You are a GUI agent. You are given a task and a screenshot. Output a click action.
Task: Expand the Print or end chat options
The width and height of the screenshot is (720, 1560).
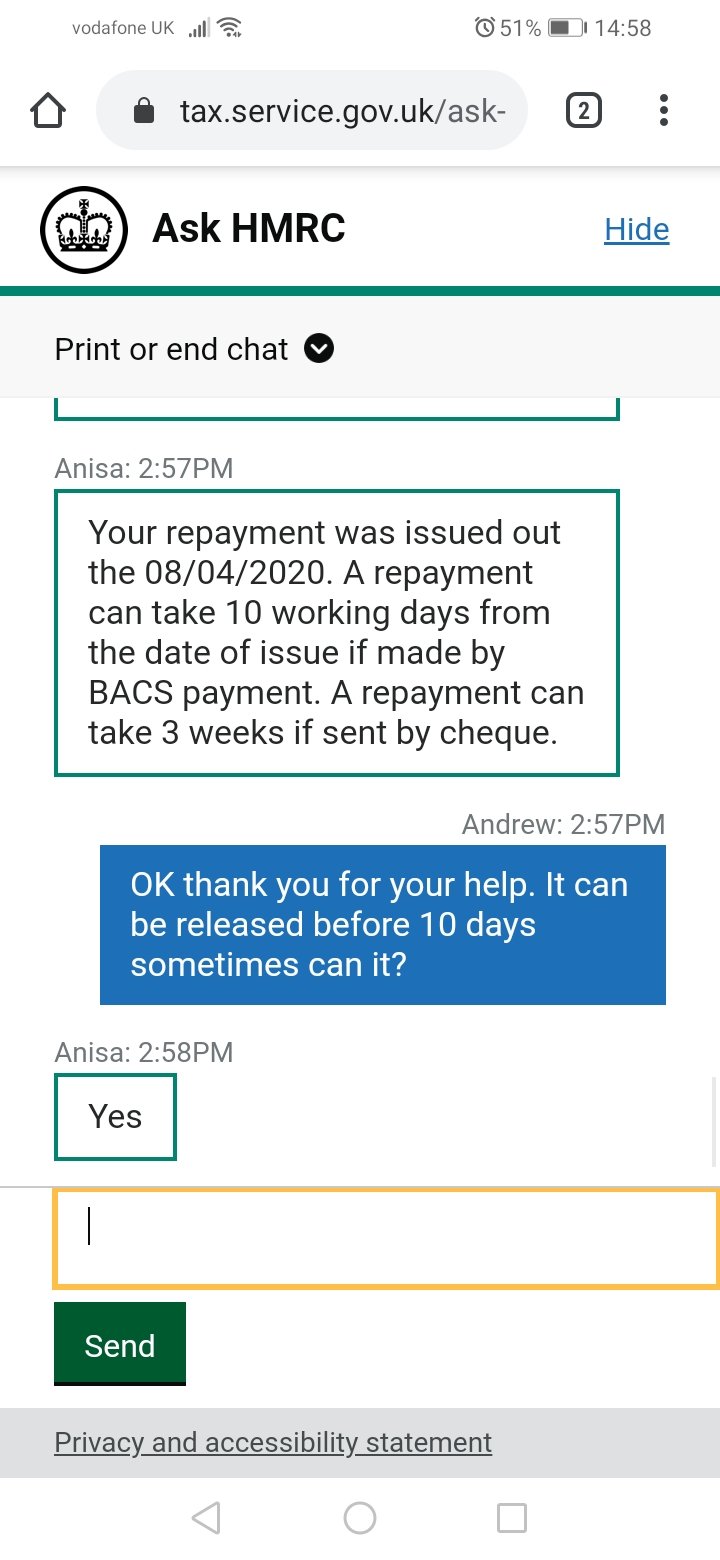[x=195, y=349]
